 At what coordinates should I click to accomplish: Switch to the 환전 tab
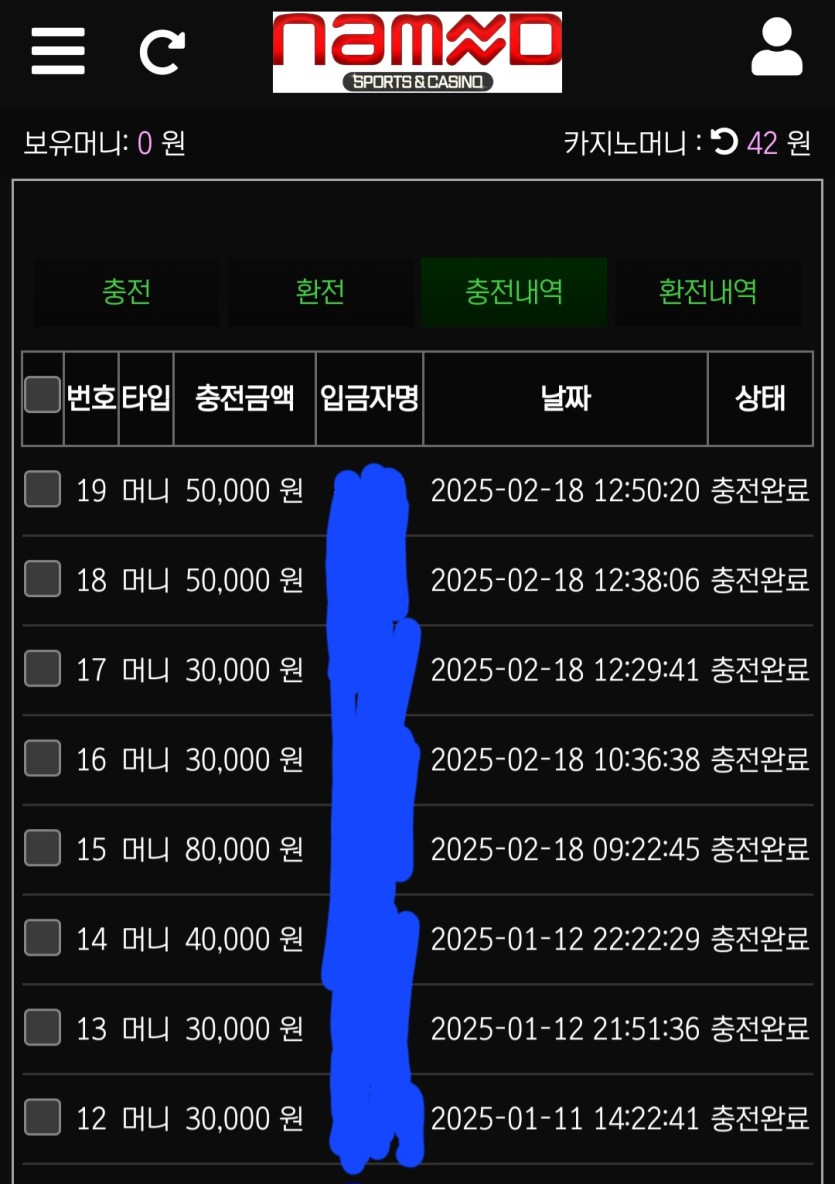pos(320,292)
